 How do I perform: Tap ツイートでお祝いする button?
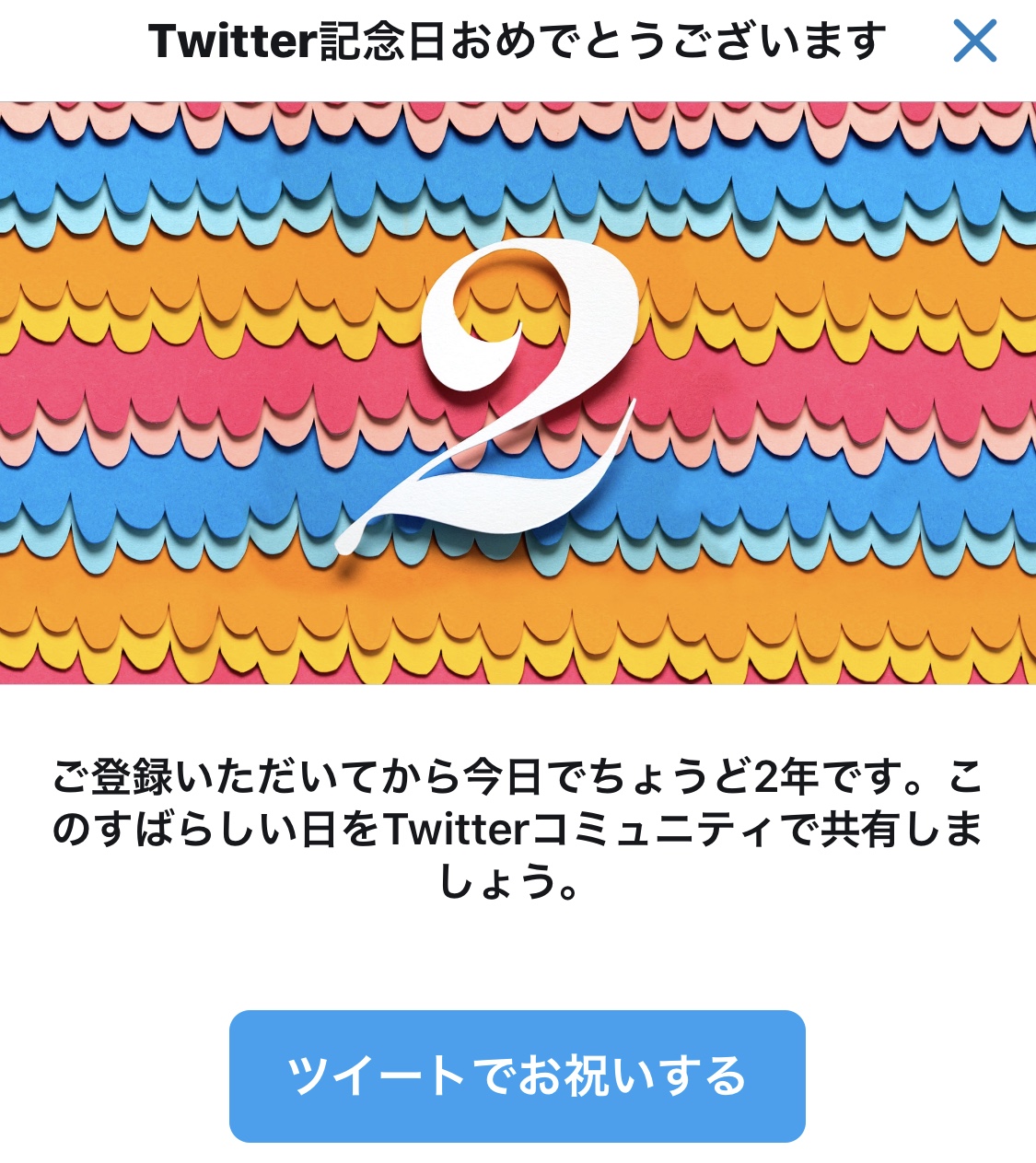[517, 1076]
